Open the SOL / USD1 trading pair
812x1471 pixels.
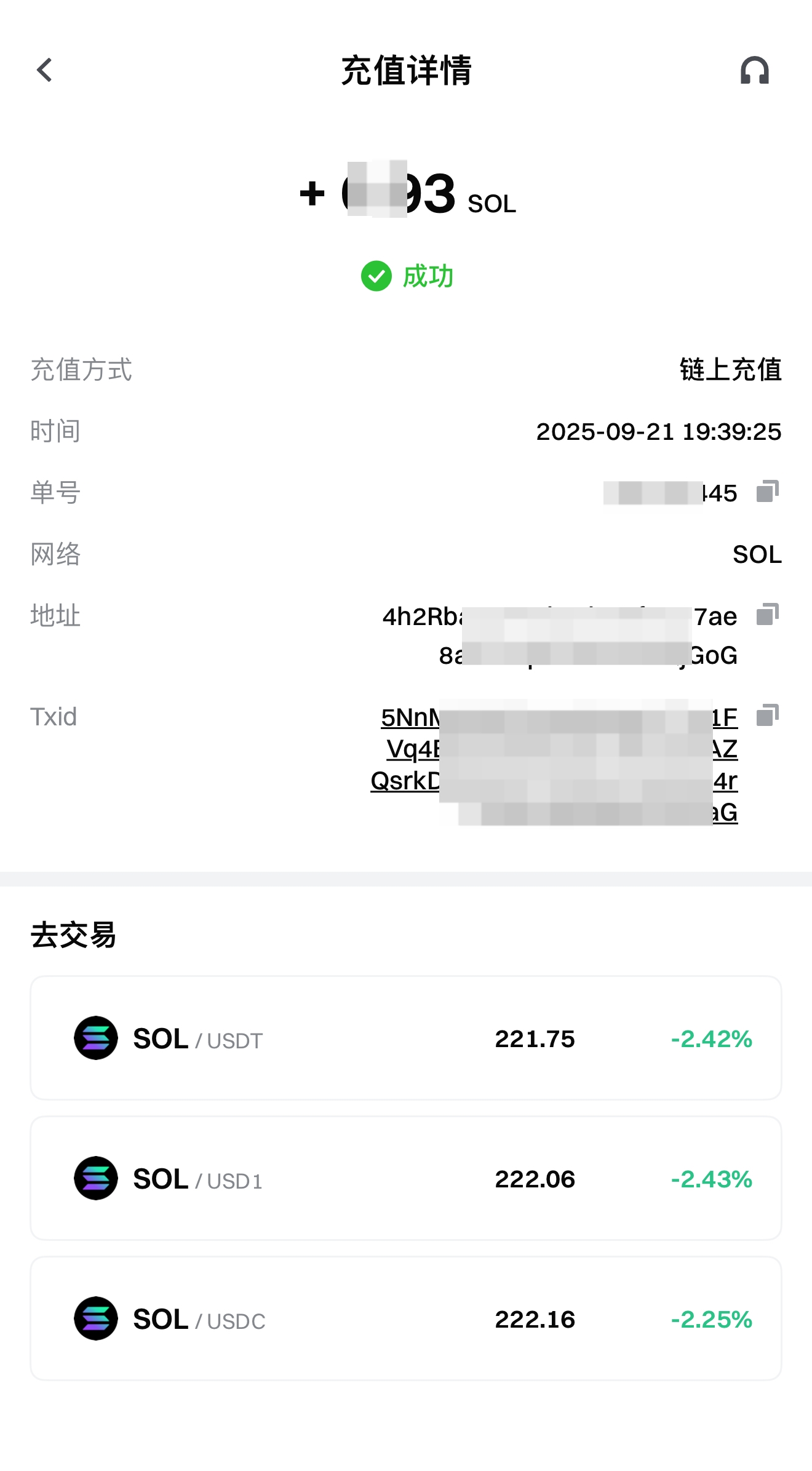click(x=406, y=1178)
